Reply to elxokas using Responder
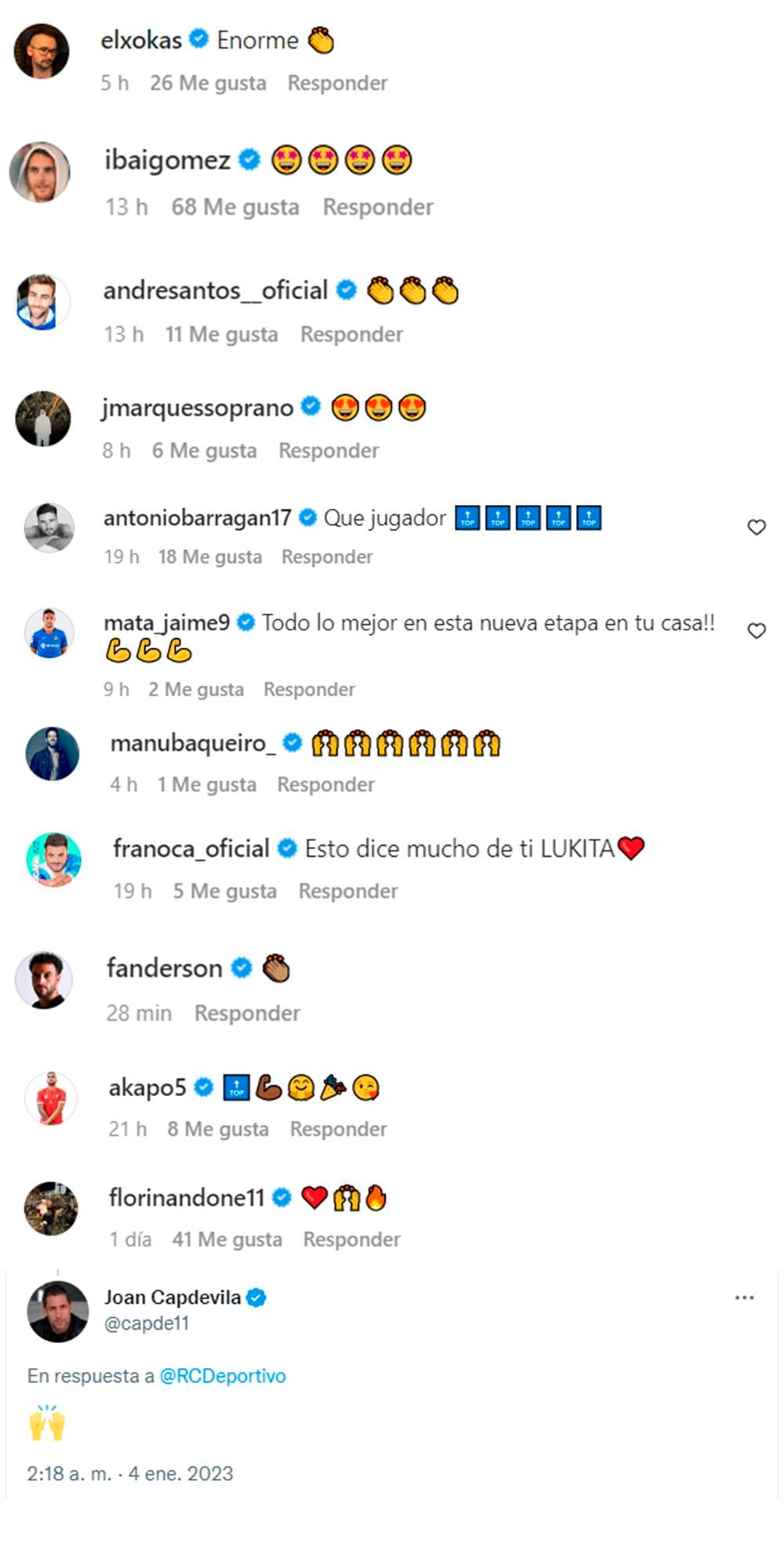Screen dimensions: 784x1568 tap(339, 82)
